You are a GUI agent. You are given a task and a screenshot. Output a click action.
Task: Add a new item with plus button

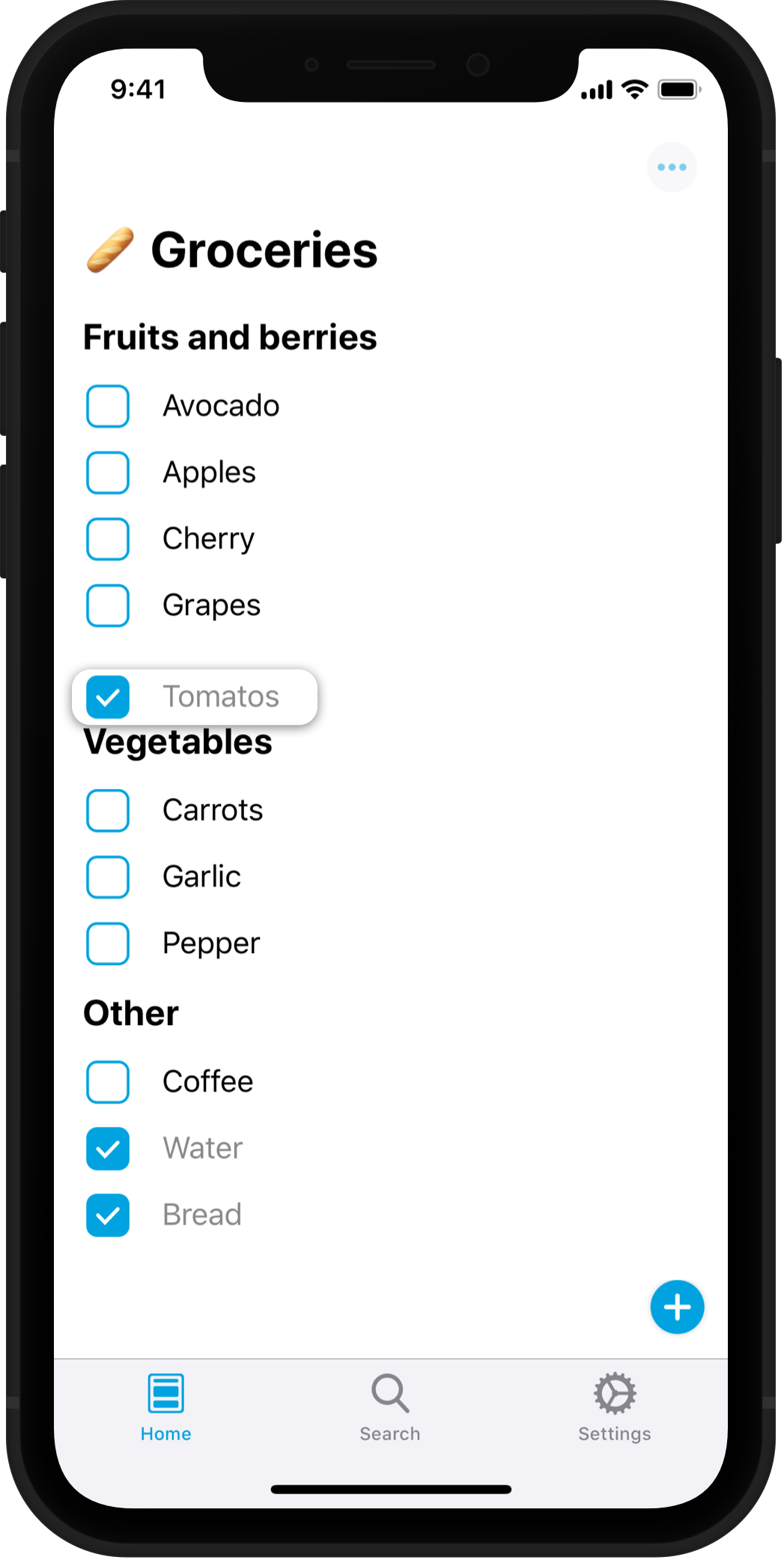click(677, 1307)
